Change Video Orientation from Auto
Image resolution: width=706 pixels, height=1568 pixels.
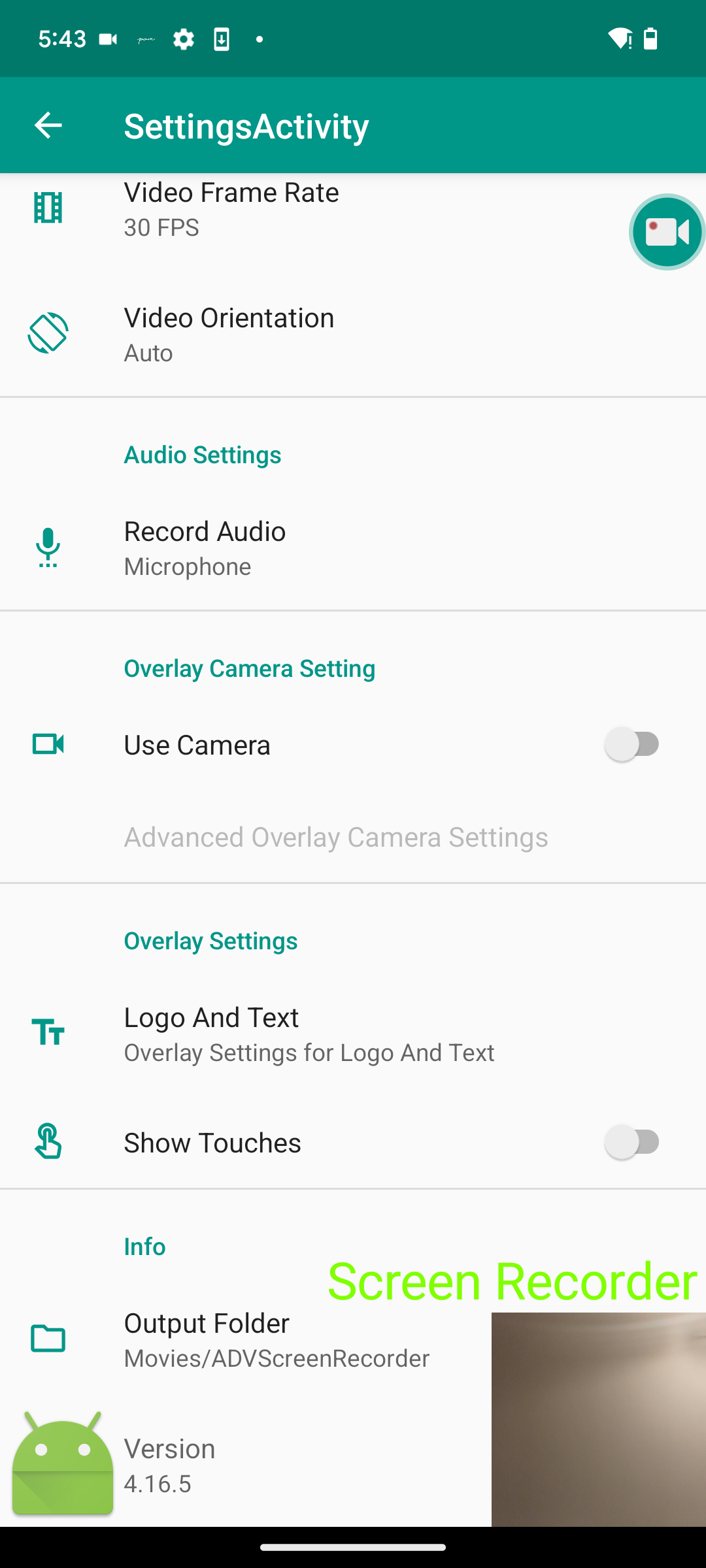[x=261, y=333]
